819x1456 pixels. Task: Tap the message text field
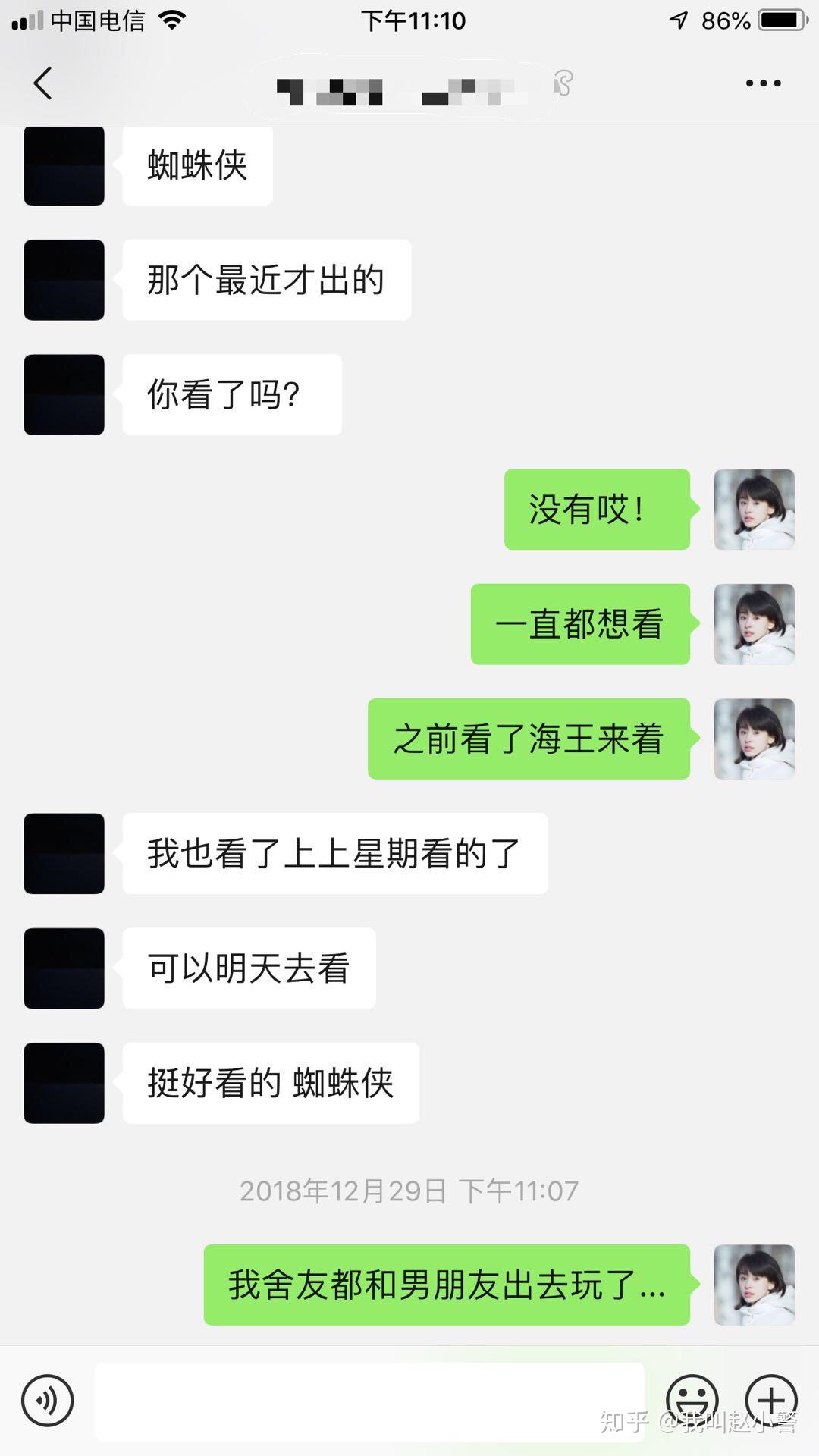[x=369, y=1401]
